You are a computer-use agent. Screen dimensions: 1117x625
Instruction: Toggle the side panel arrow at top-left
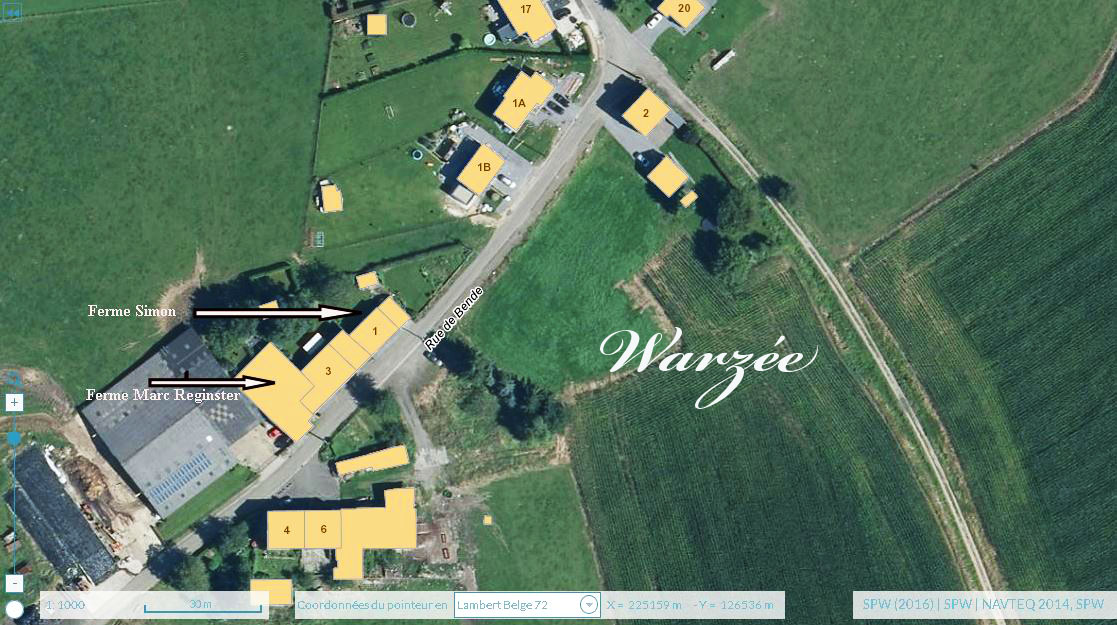coord(13,11)
